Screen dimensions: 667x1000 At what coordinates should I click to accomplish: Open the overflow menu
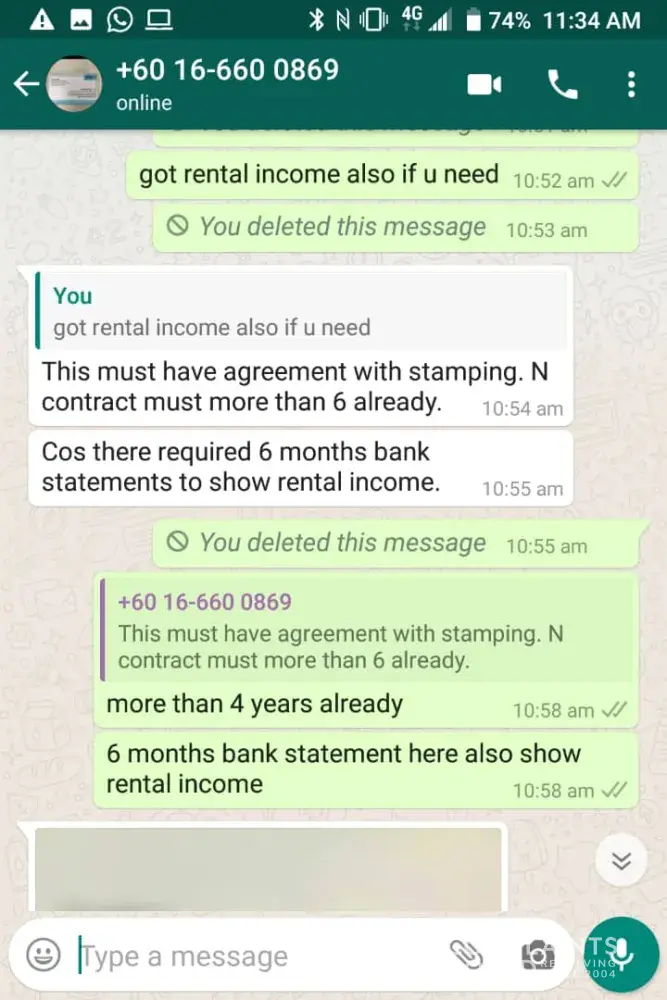[631, 84]
